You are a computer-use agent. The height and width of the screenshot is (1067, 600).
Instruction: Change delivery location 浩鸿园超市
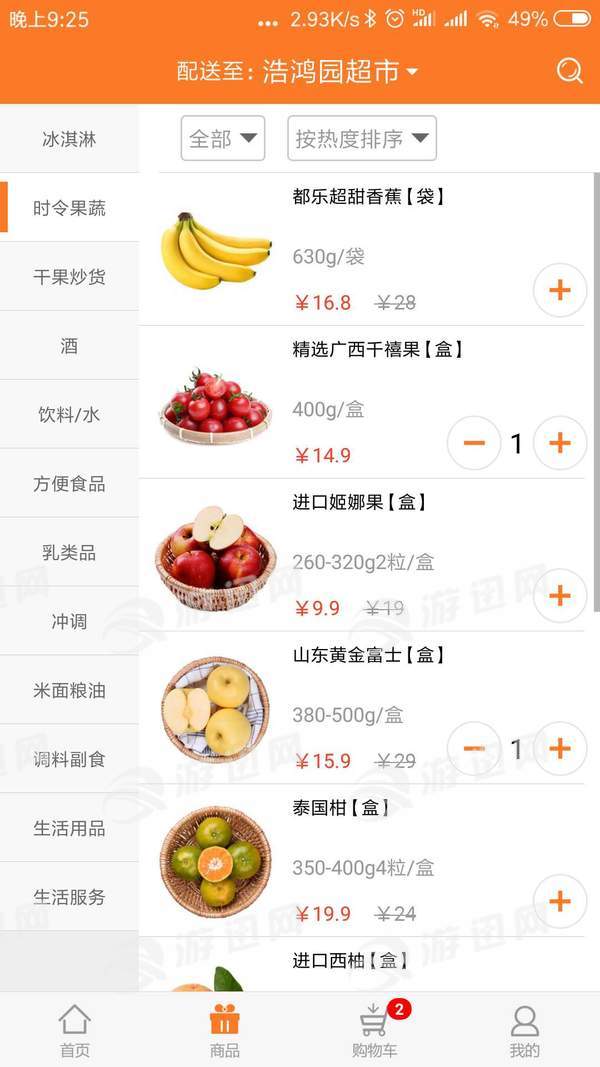point(340,71)
